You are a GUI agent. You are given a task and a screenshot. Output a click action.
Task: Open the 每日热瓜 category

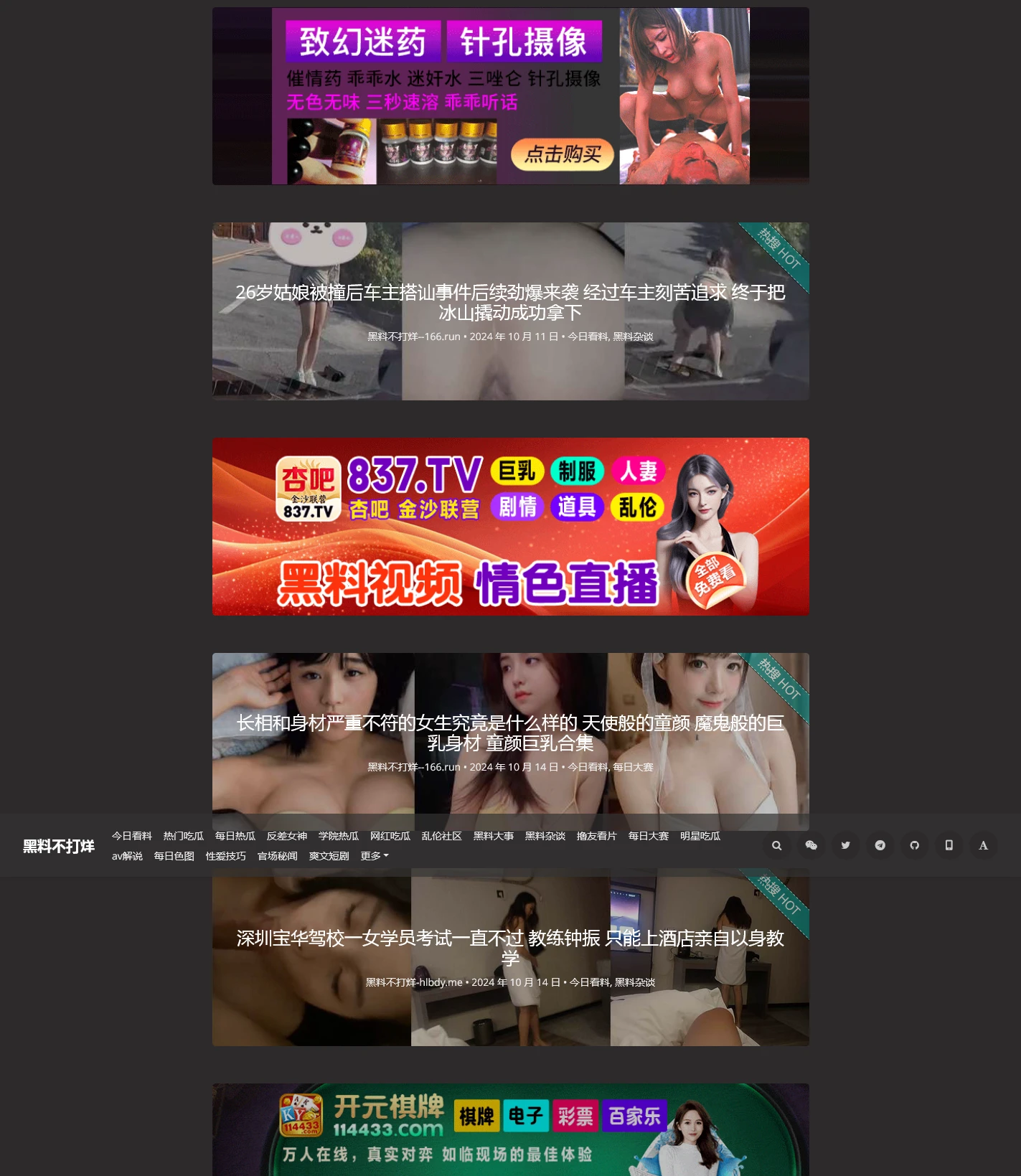(235, 836)
